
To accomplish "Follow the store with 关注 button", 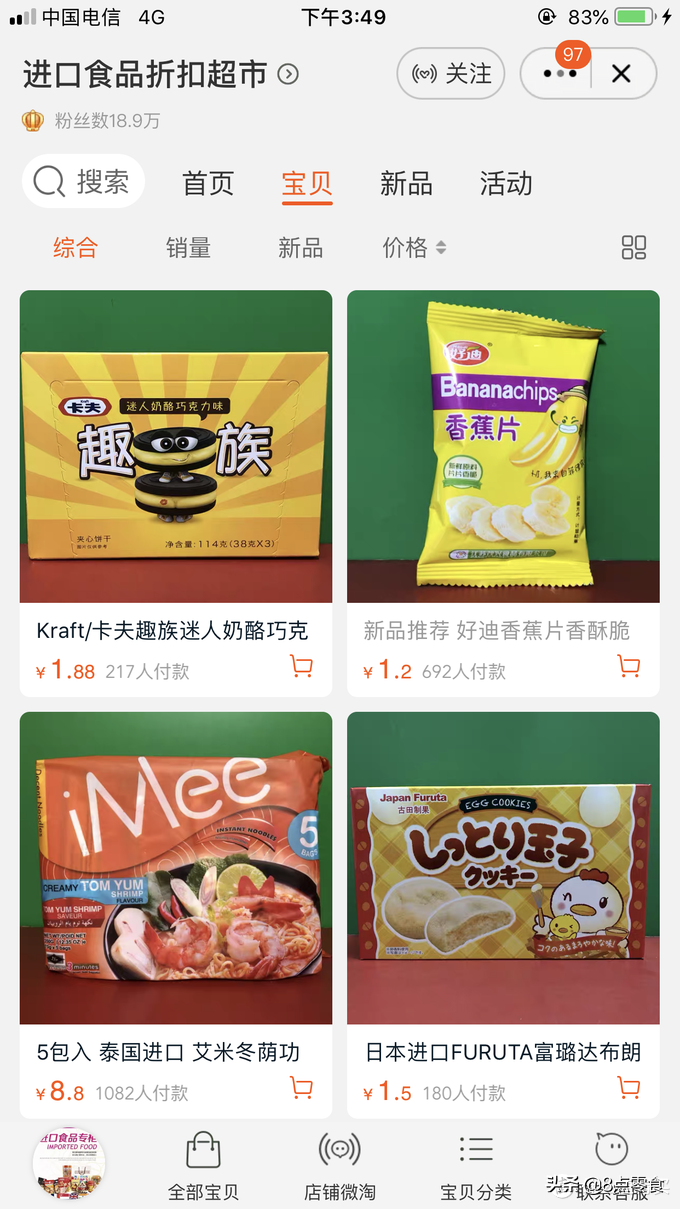I will coord(450,74).
